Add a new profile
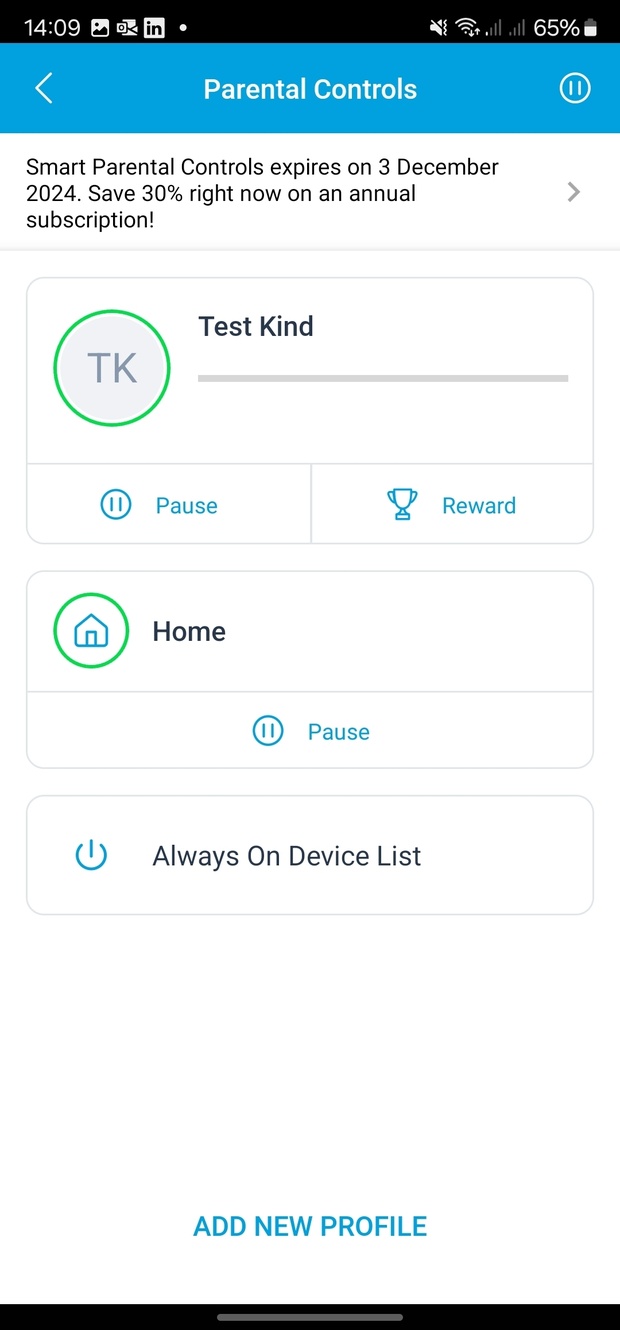 pos(310,1226)
